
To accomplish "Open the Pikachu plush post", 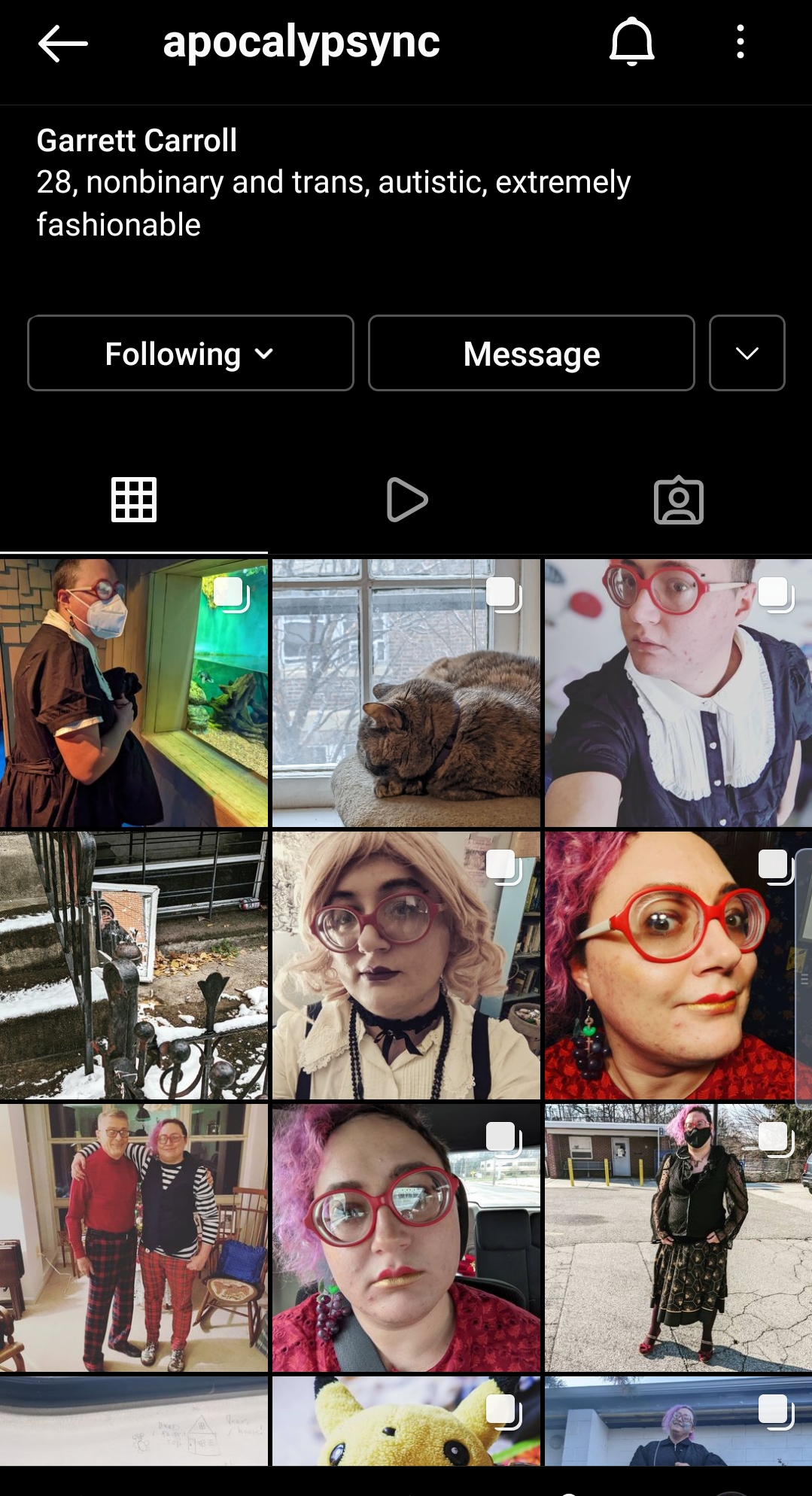I will (x=406, y=1421).
